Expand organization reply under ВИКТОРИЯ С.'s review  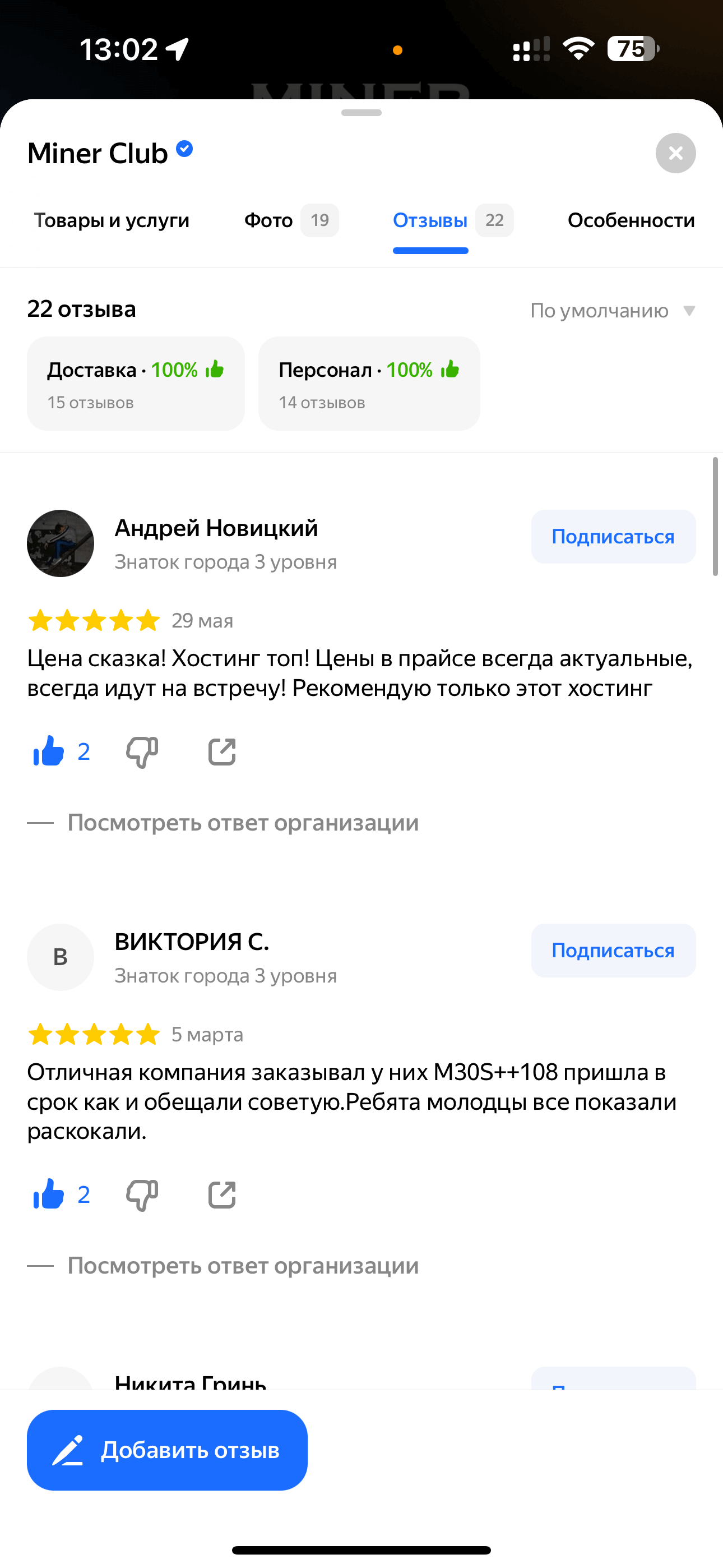click(x=242, y=1266)
